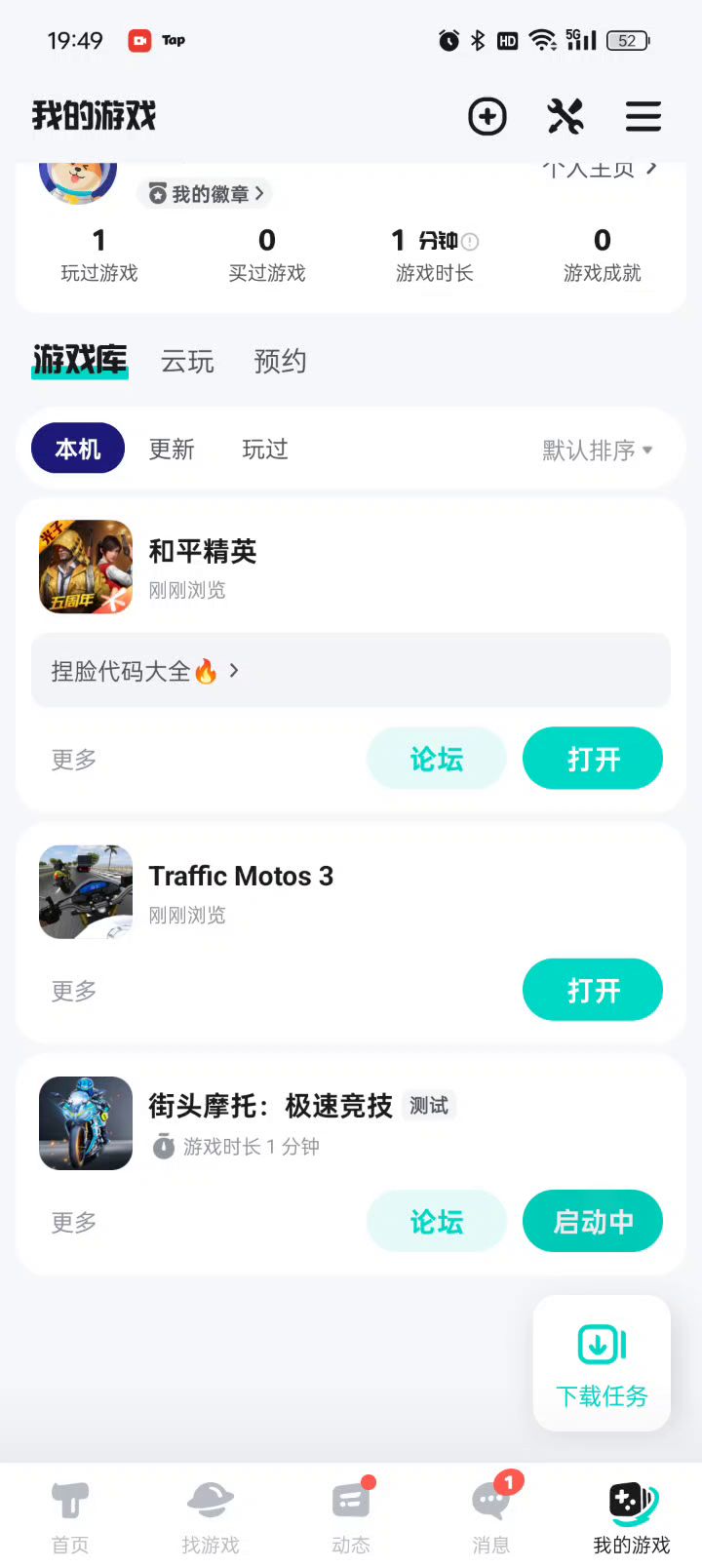Screen dimensions: 702x1568
Task: Open 捏脸代码大全 banner
Action: click(350, 671)
